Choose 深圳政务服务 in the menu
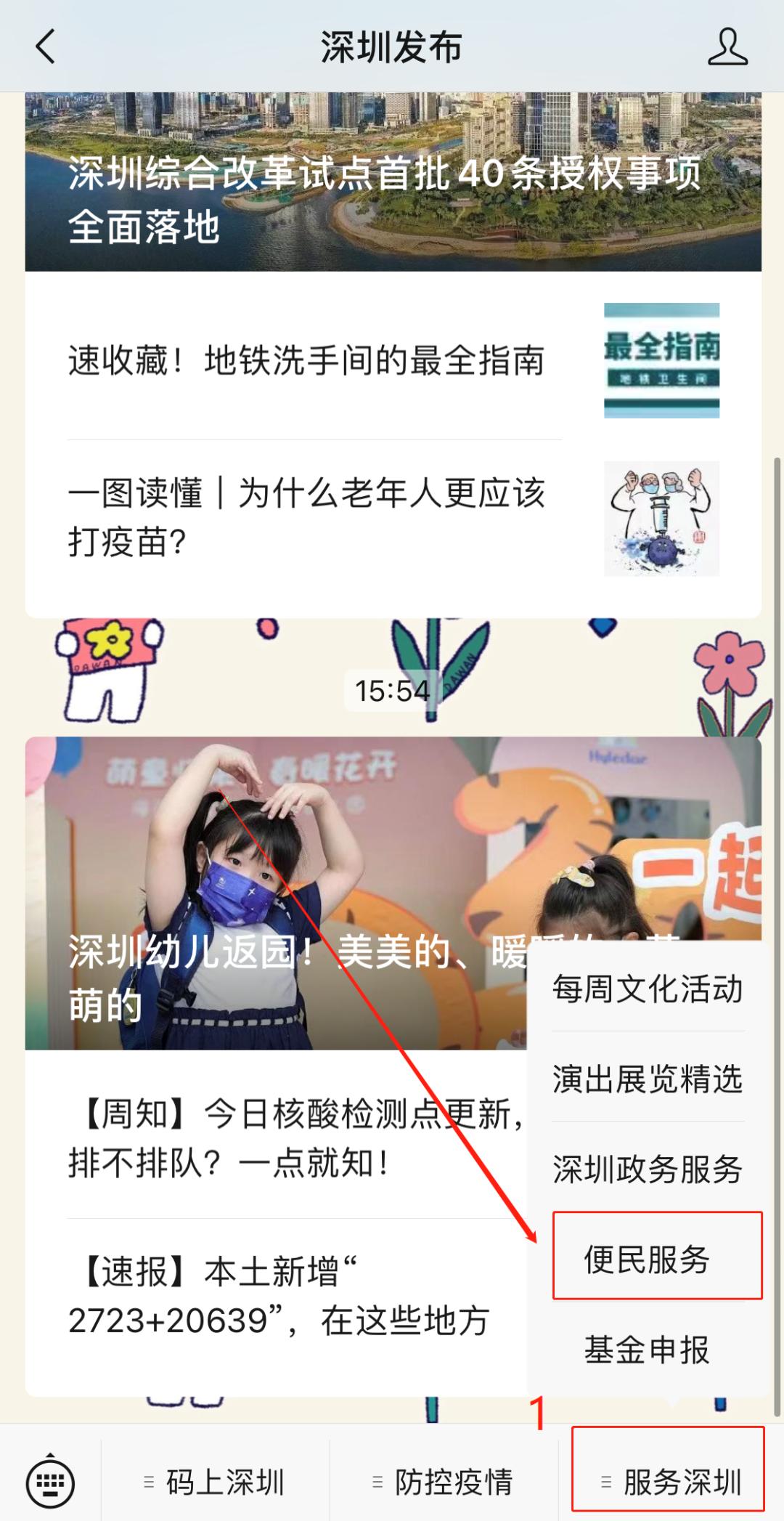The width and height of the screenshot is (784, 1521). tap(647, 1169)
